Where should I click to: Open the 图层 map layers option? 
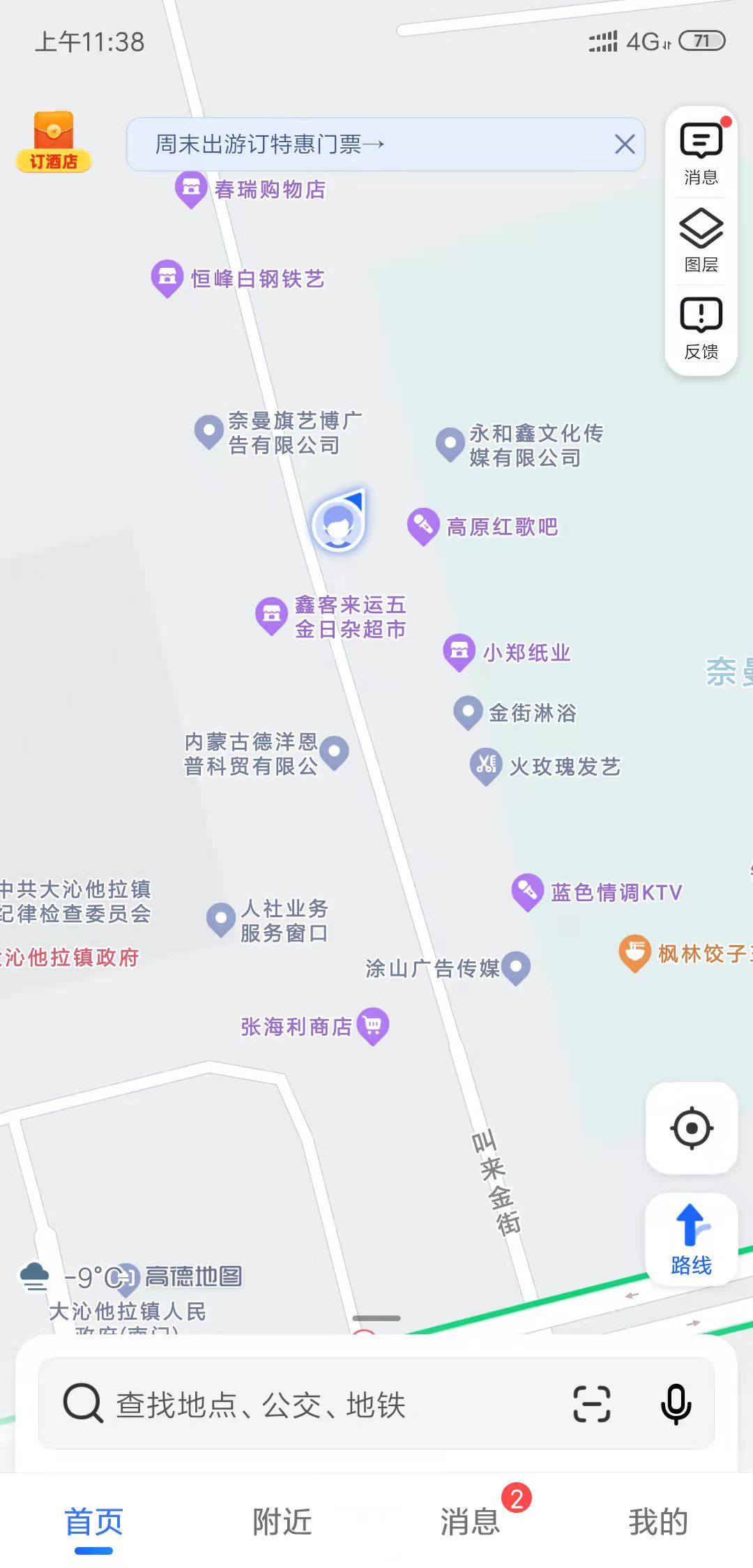tap(701, 241)
